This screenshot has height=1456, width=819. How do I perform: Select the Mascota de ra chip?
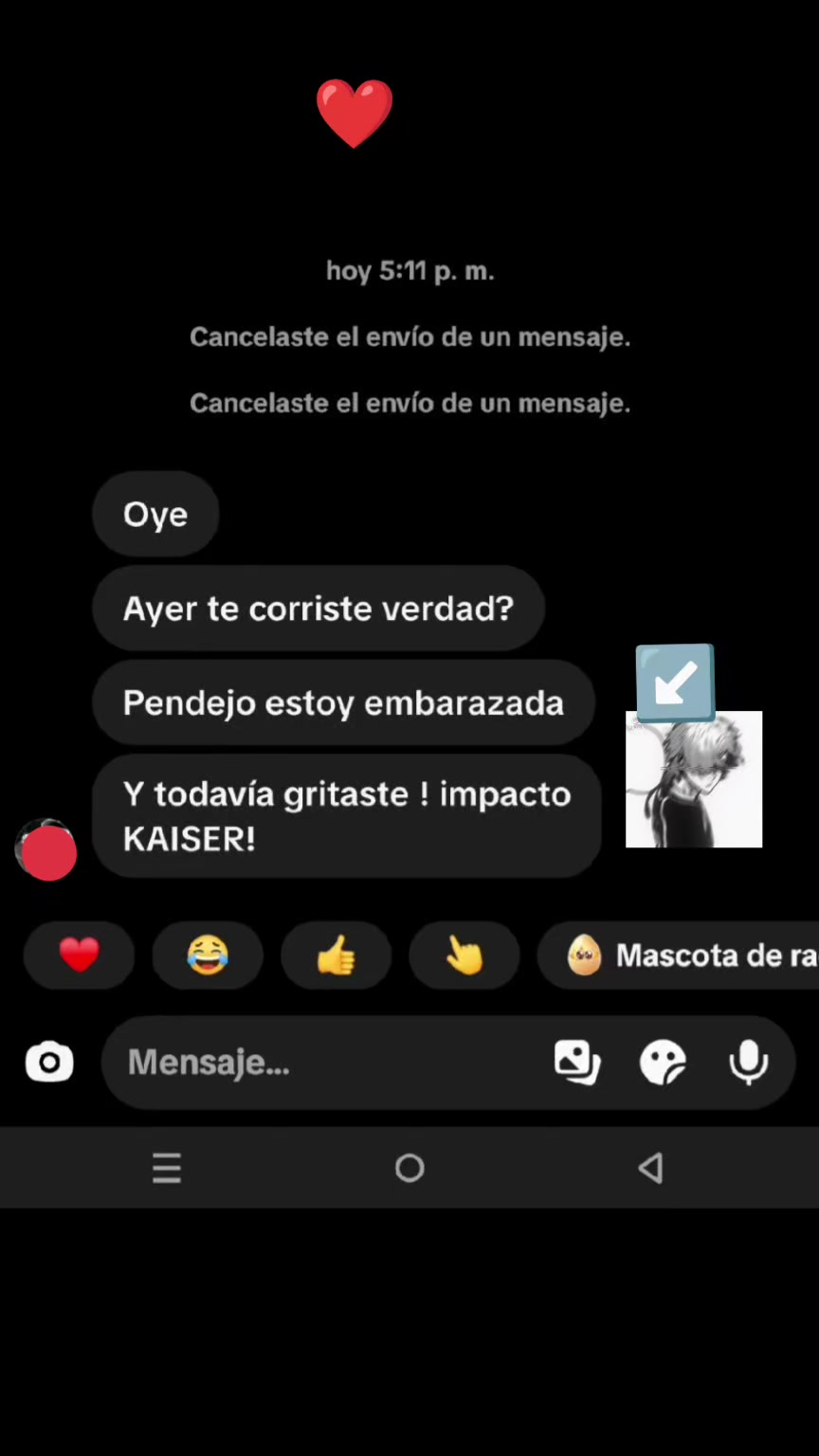tap(679, 955)
